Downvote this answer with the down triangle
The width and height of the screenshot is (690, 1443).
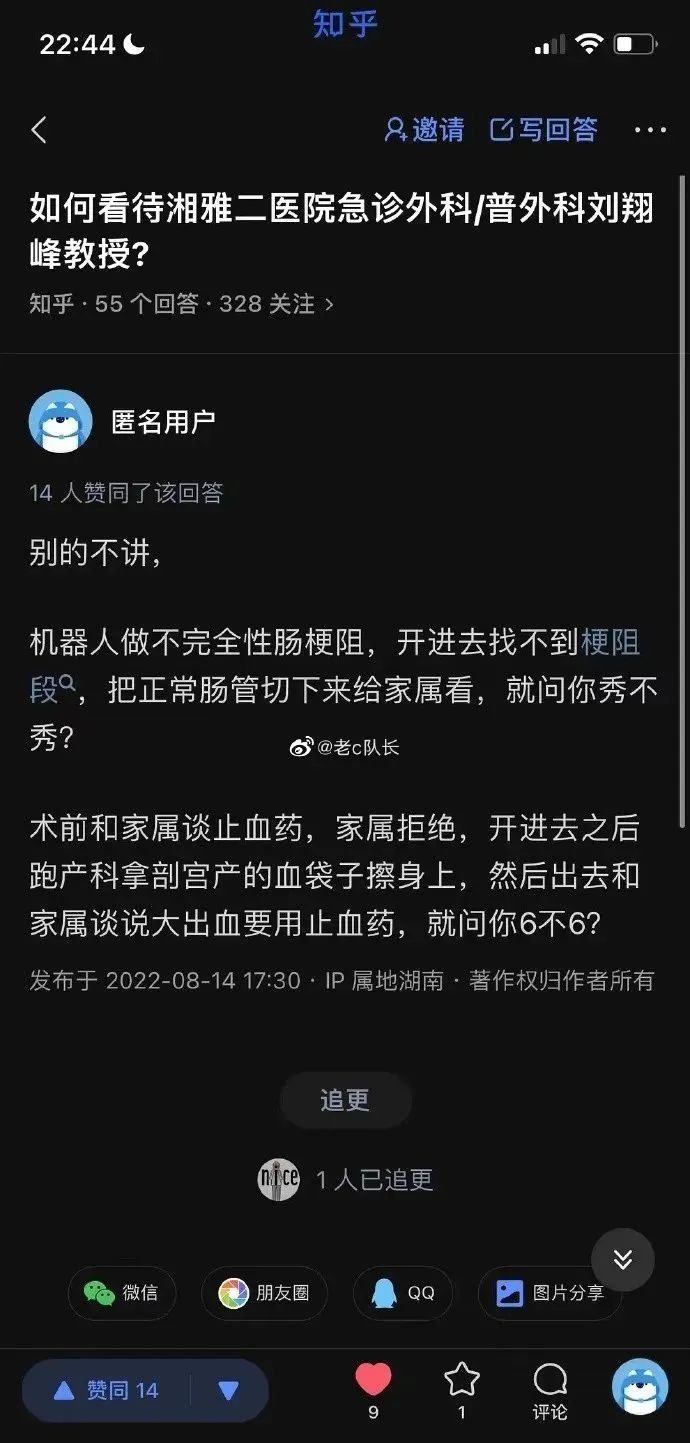pos(228,1390)
